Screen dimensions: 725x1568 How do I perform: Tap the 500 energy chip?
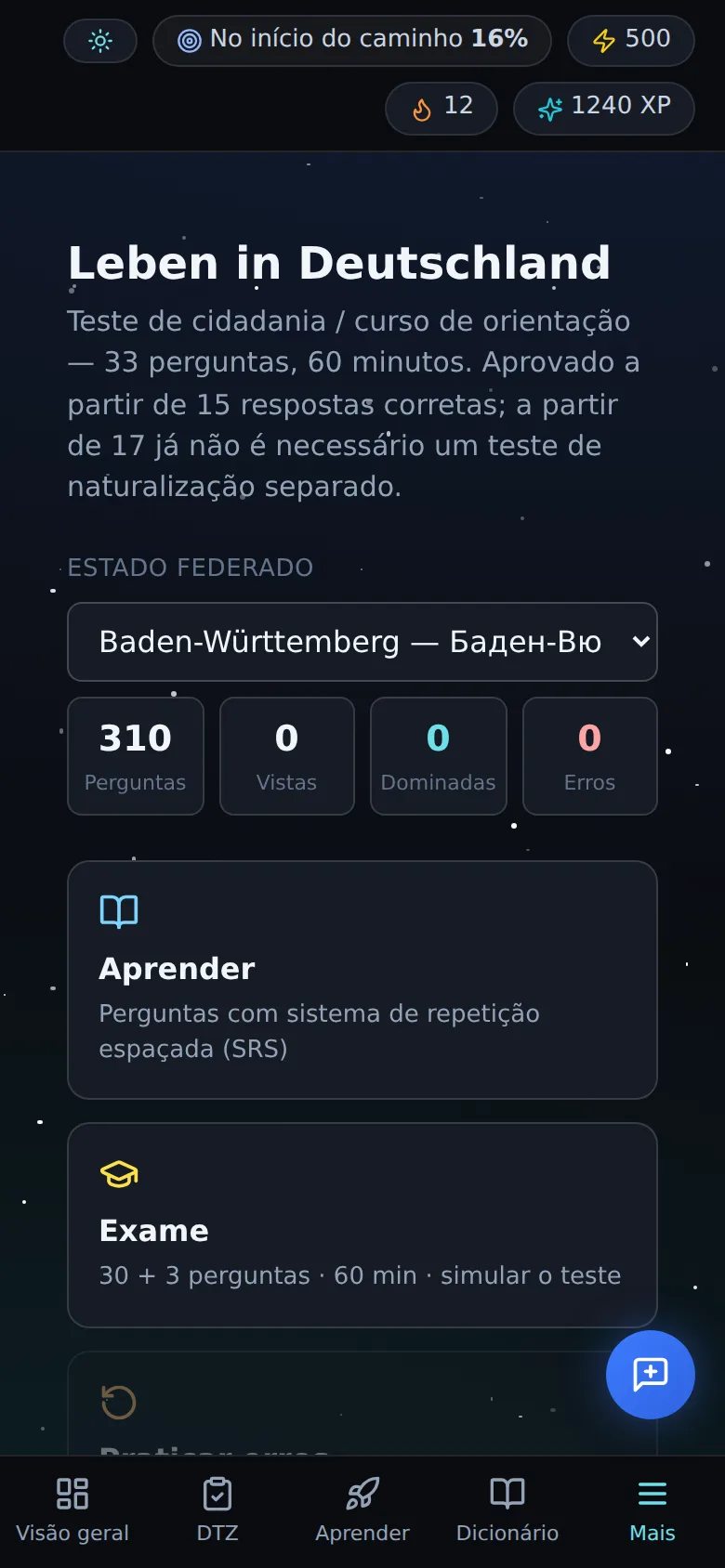click(631, 41)
